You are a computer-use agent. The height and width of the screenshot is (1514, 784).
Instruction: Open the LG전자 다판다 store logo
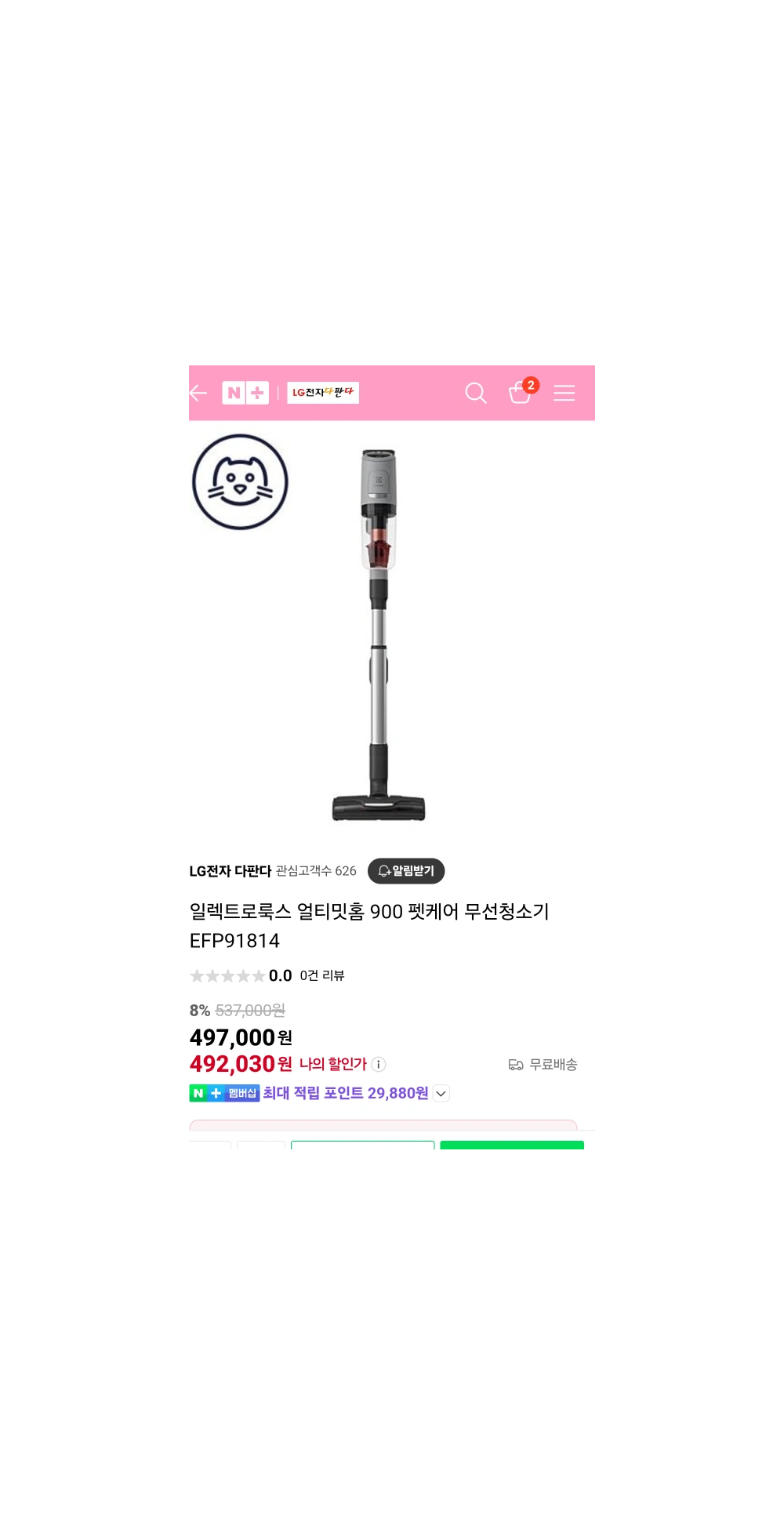323,393
